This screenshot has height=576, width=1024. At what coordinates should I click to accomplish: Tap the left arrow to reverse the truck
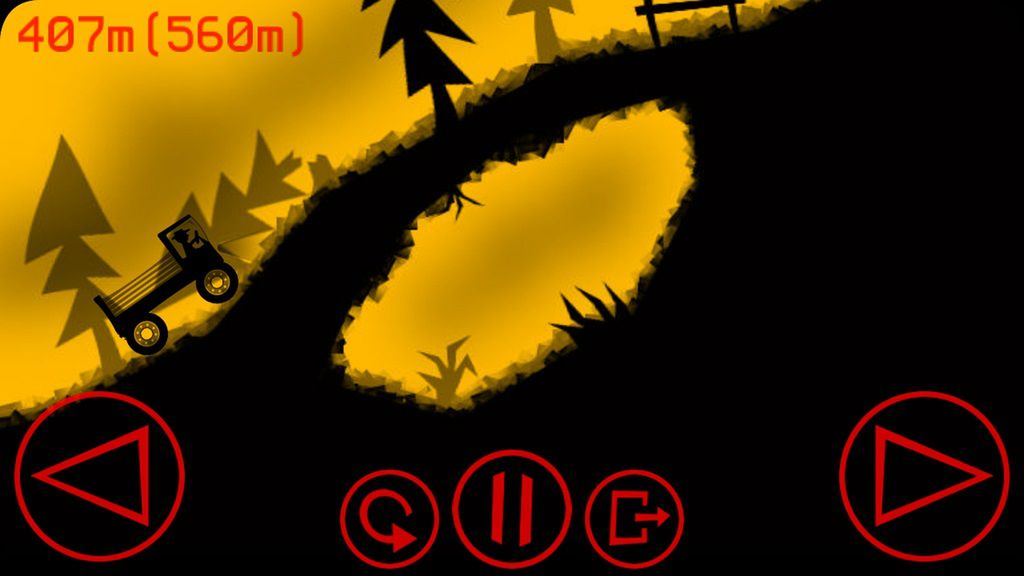99,476
